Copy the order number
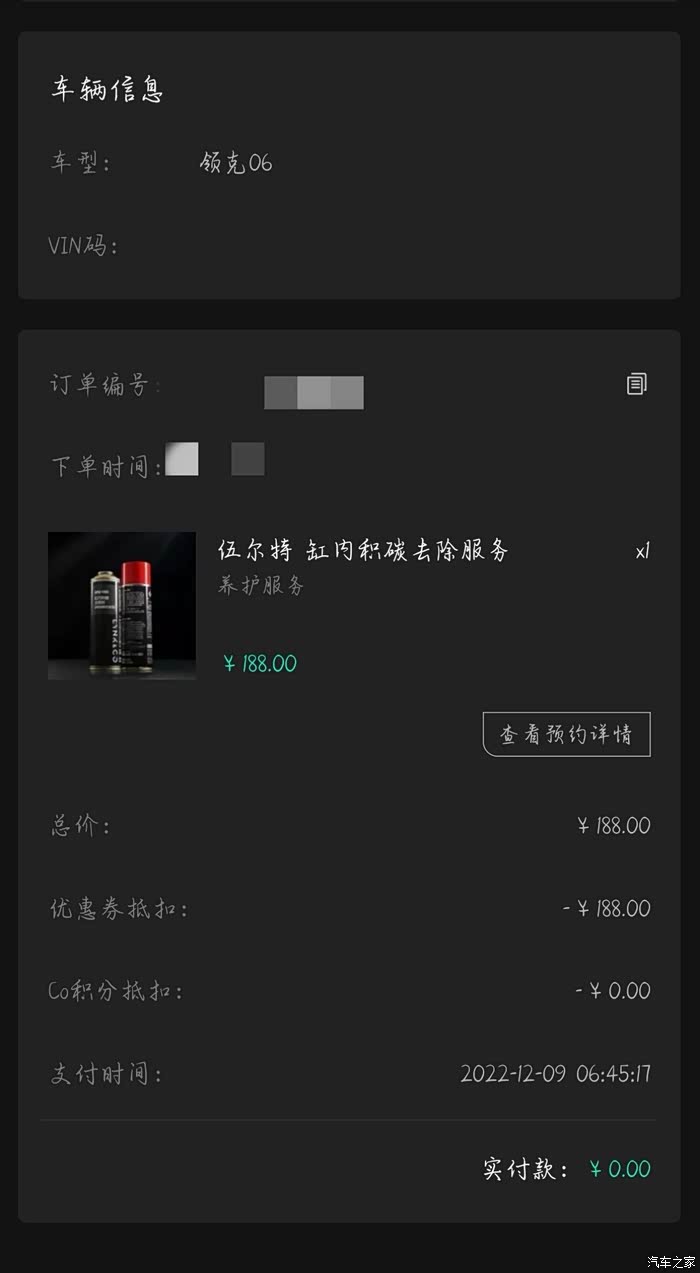 click(x=637, y=384)
